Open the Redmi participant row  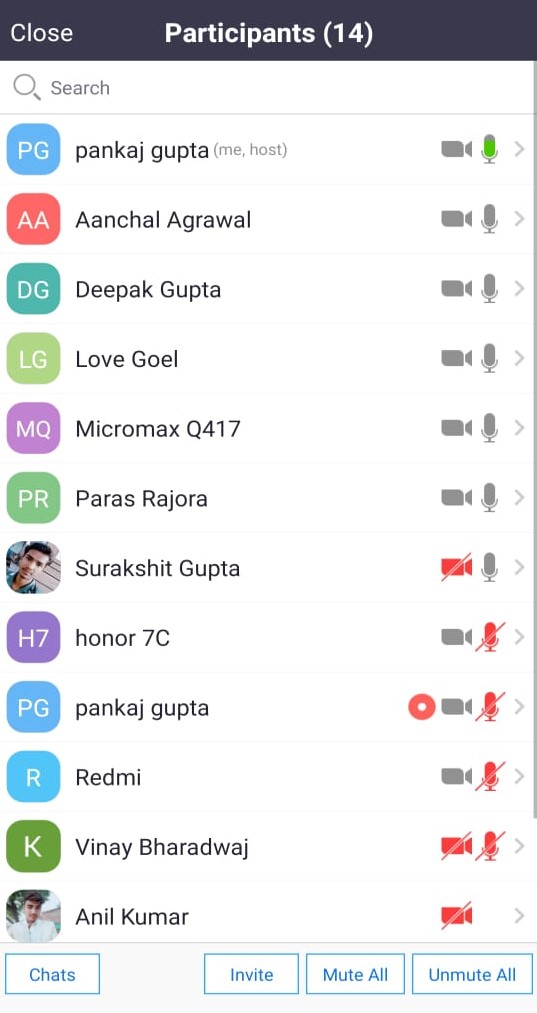coord(268,777)
